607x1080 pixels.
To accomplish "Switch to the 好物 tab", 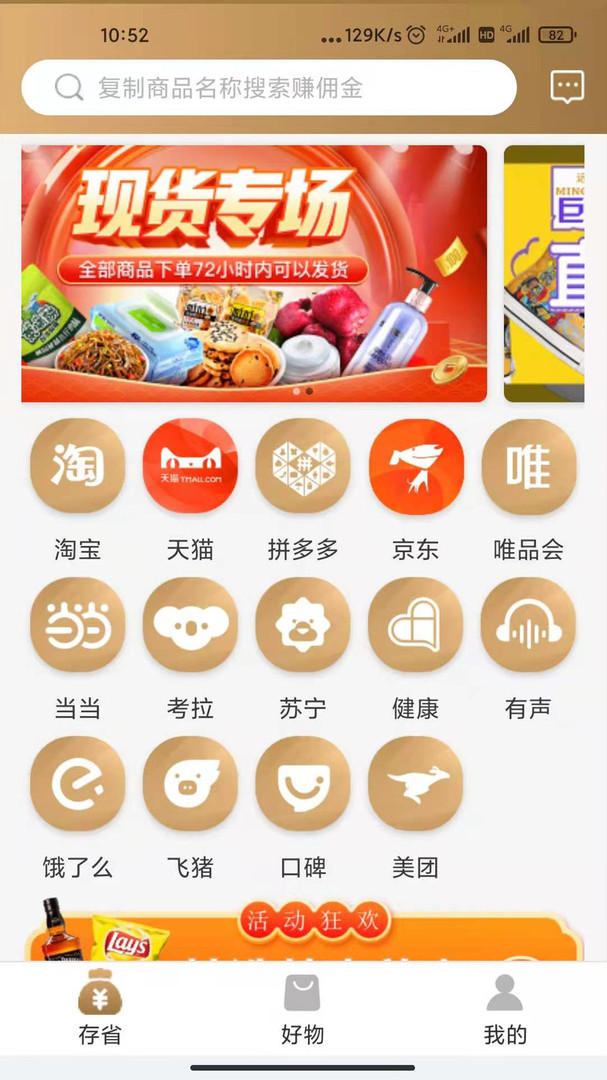I will [302, 1009].
